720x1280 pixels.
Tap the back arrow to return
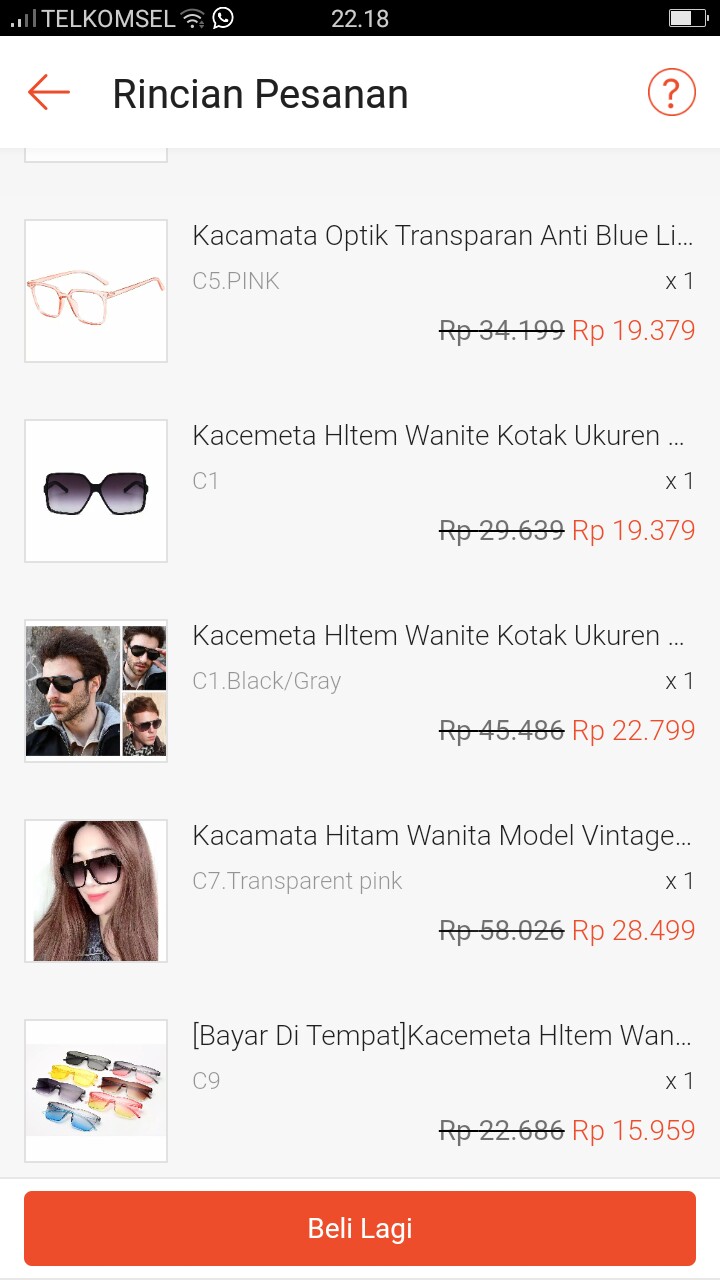[47, 91]
